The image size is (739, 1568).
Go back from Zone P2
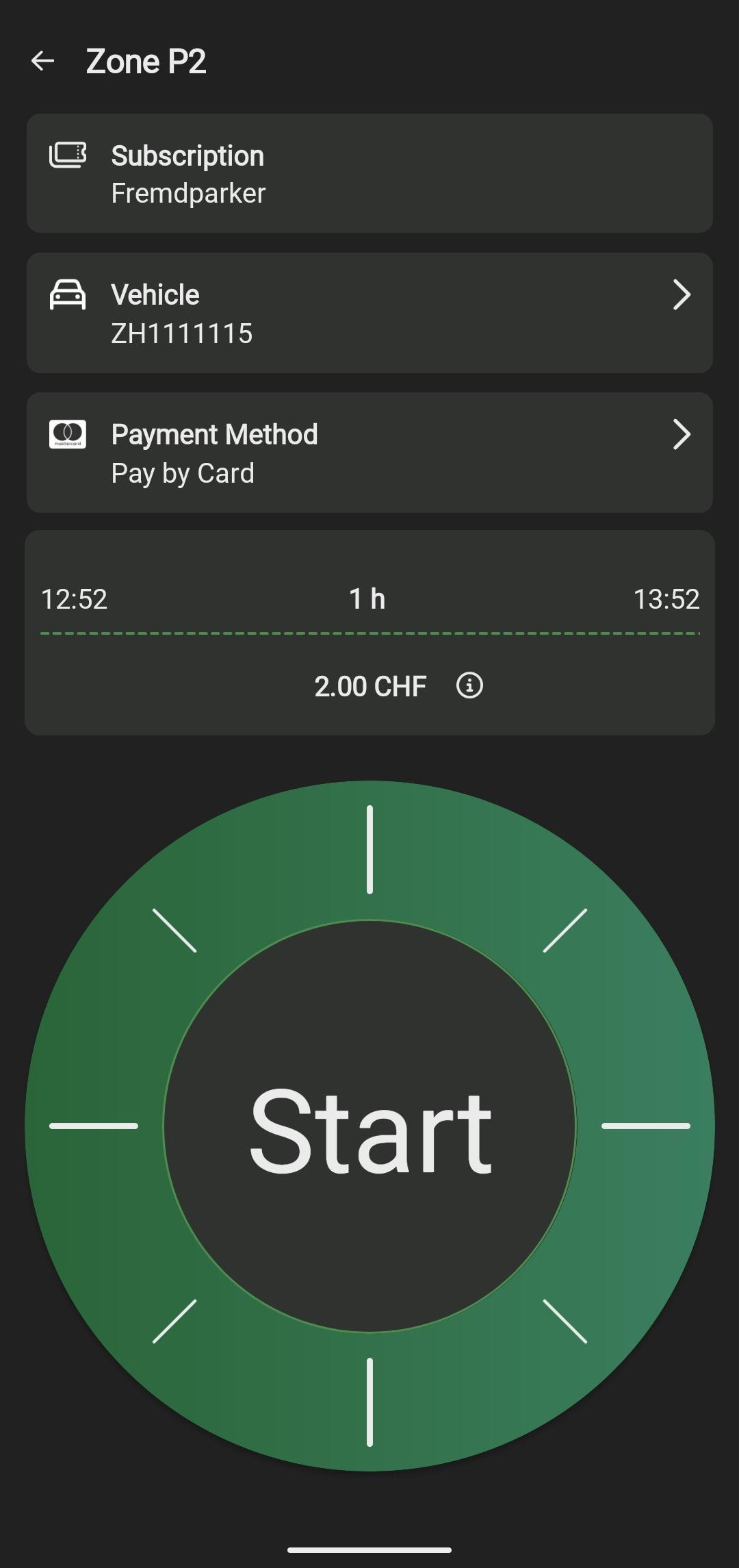[x=42, y=61]
